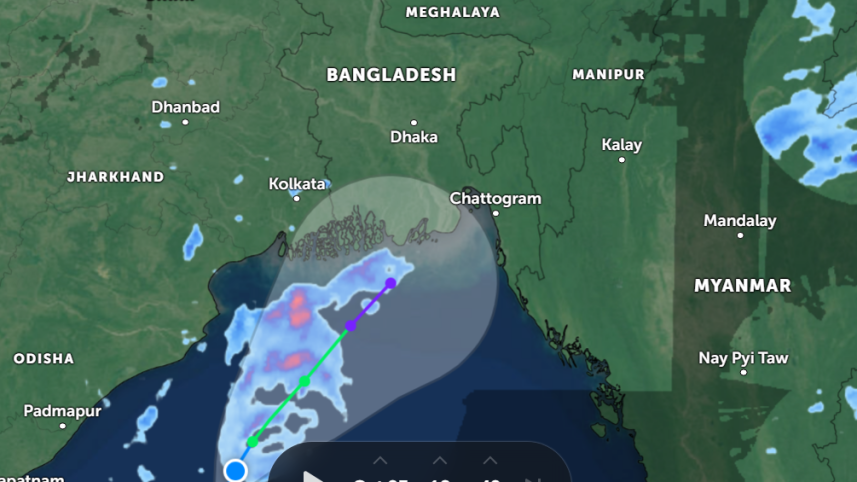This screenshot has width=857, height=482.
Task: Increase the minutes with its up chevron
Action: (490, 461)
